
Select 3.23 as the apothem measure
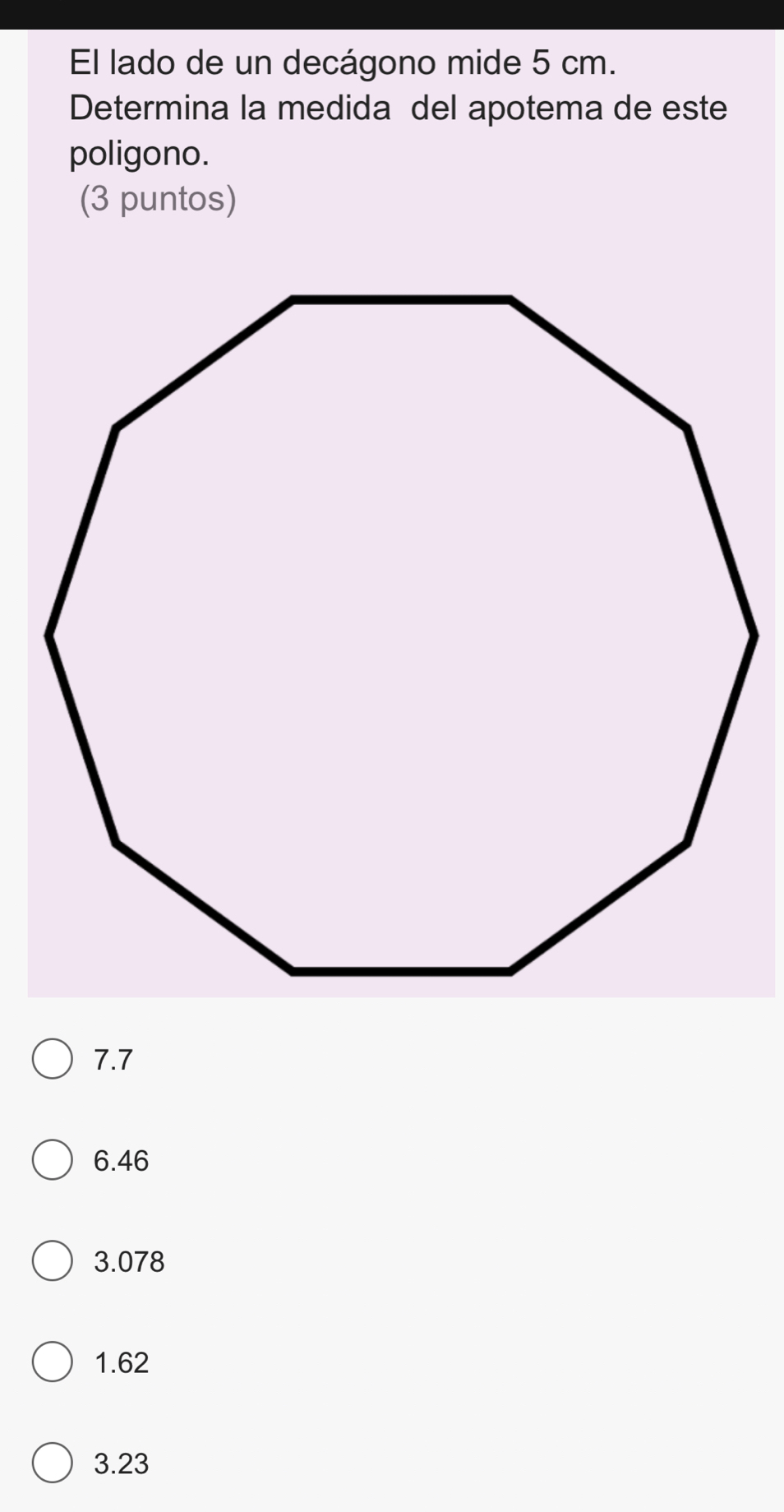pos(52,1463)
